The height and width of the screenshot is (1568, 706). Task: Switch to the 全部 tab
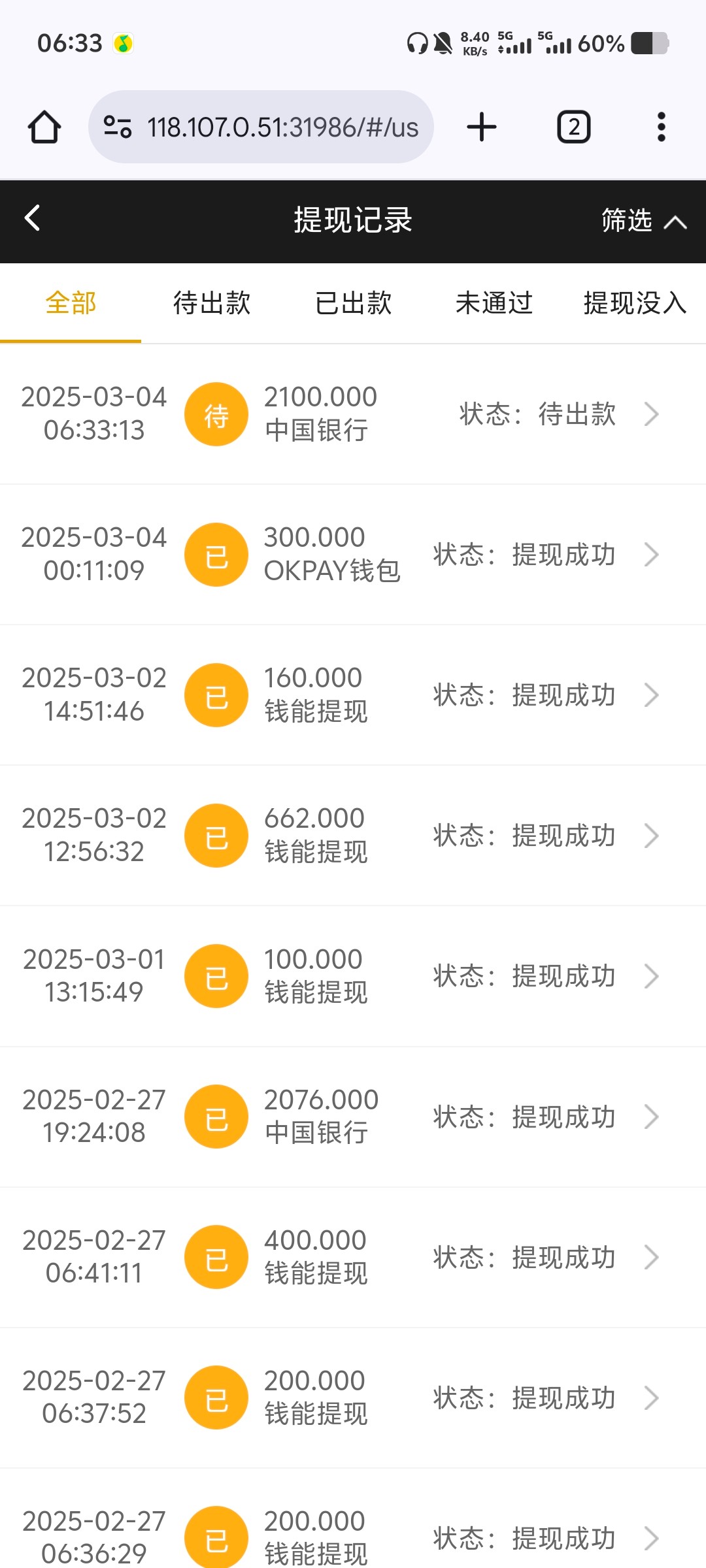(x=71, y=303)
